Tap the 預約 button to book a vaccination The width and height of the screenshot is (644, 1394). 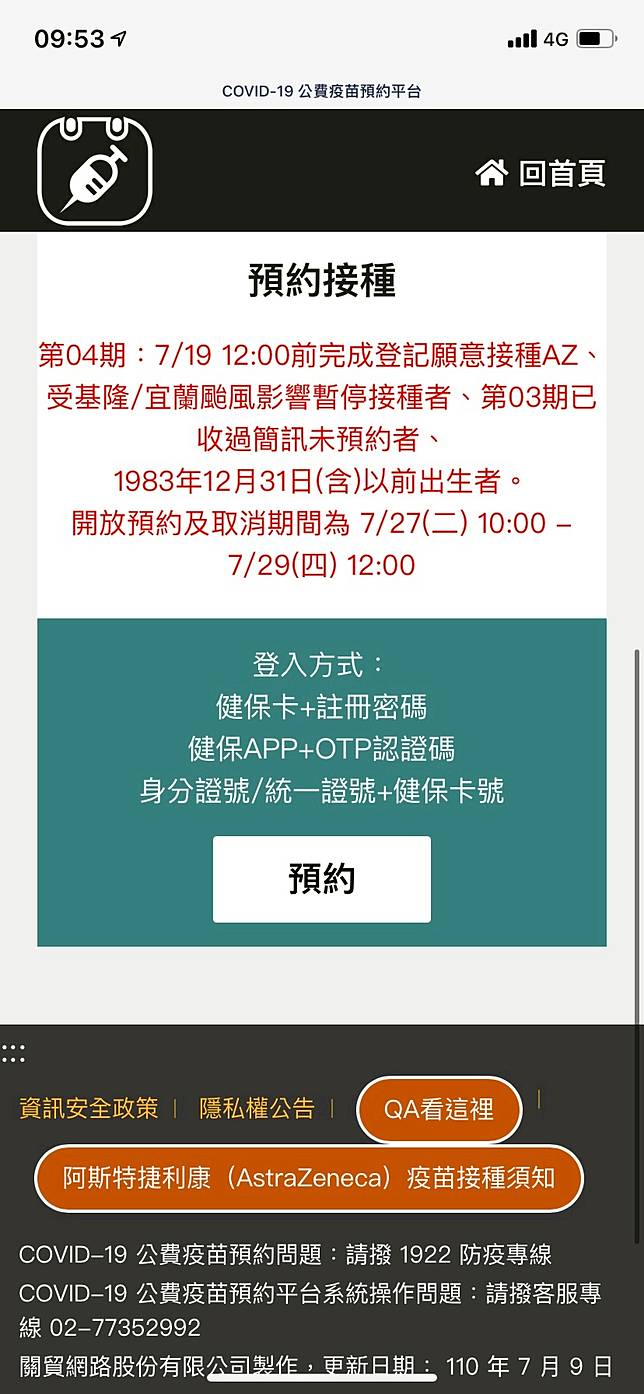click(x=321, y=879)
